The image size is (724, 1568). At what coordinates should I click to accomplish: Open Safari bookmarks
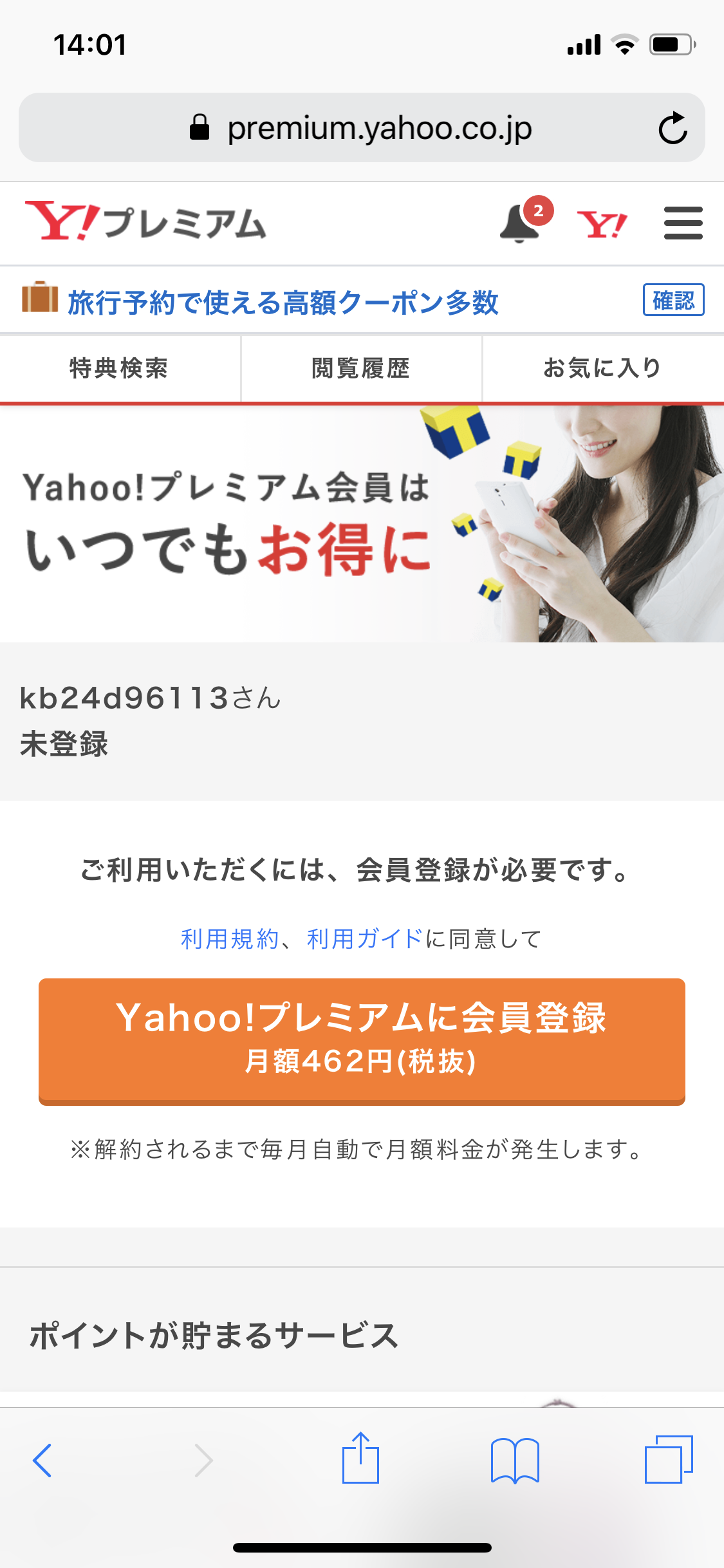coord(515,1460)
